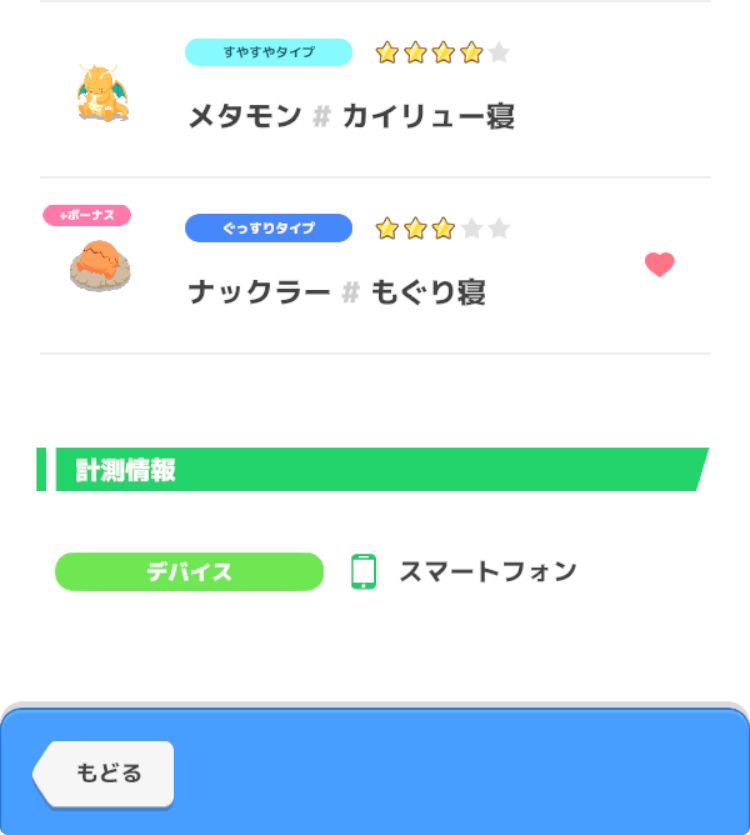Tap the もどる back button

click(x=106, y=773)
